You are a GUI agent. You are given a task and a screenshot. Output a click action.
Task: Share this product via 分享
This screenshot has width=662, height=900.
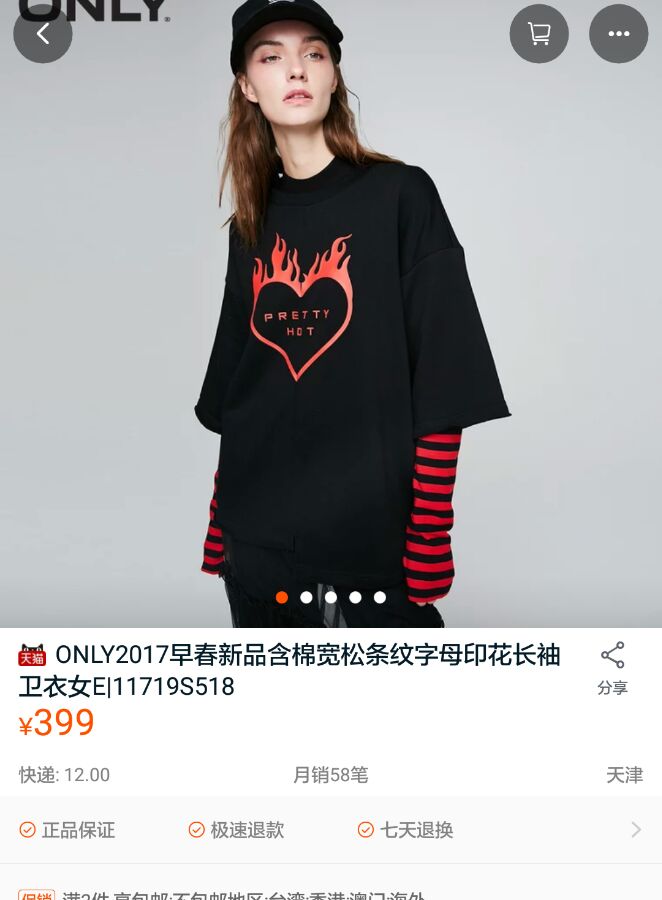coord(613,669)
